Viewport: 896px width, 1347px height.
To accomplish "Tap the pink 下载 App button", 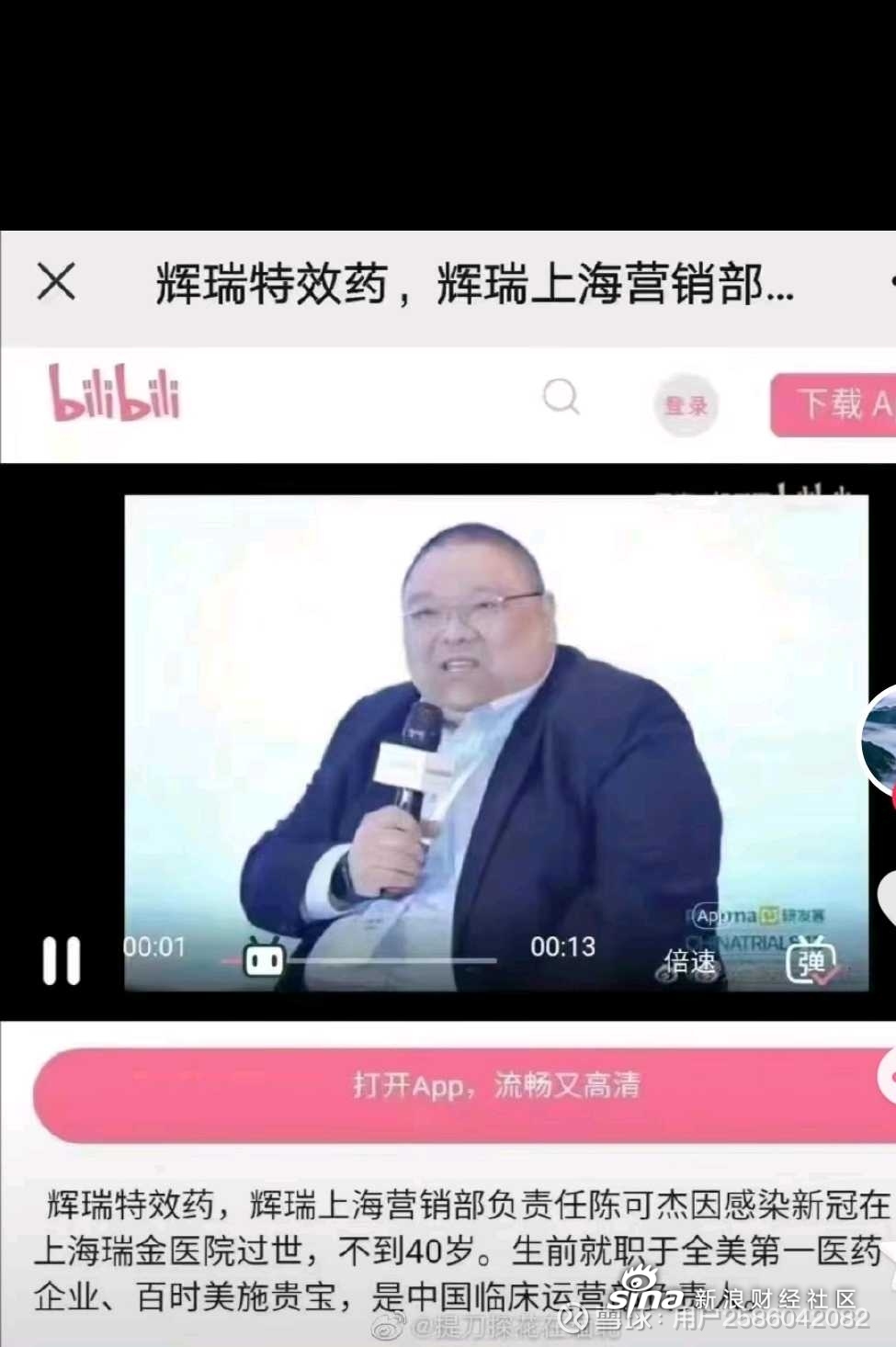I will pyautogui.click(x=834, y=404).
